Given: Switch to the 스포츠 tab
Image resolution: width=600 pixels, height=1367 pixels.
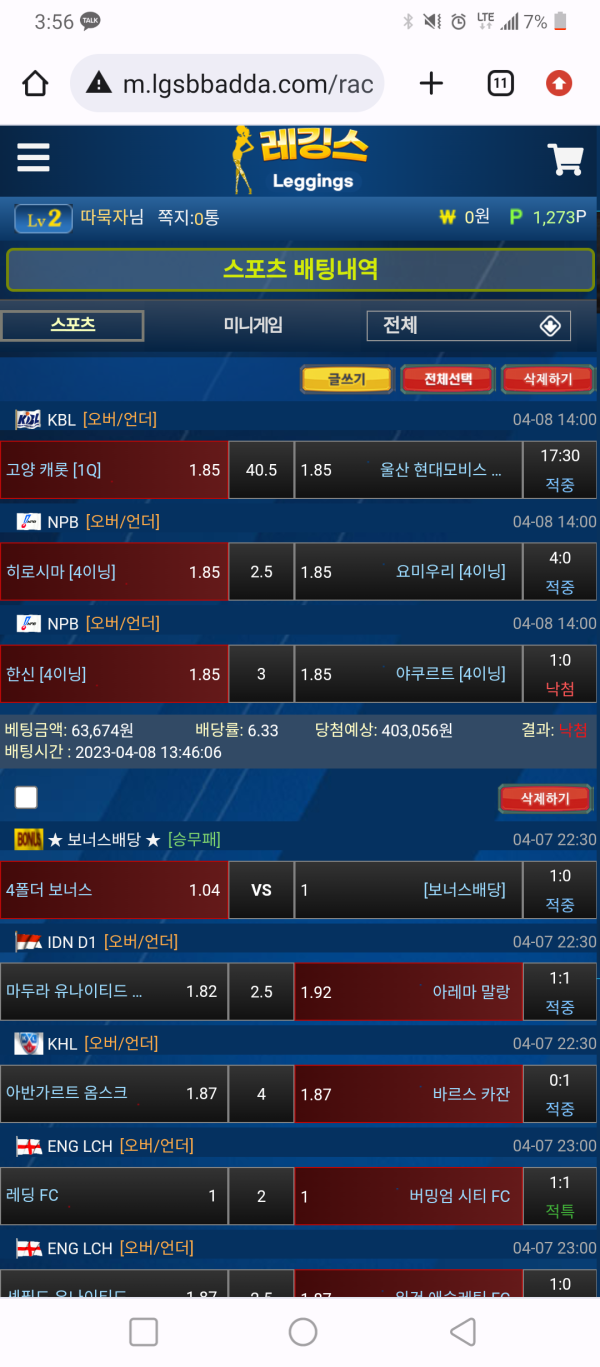Looking at the screenshot, I should (72, 325).
